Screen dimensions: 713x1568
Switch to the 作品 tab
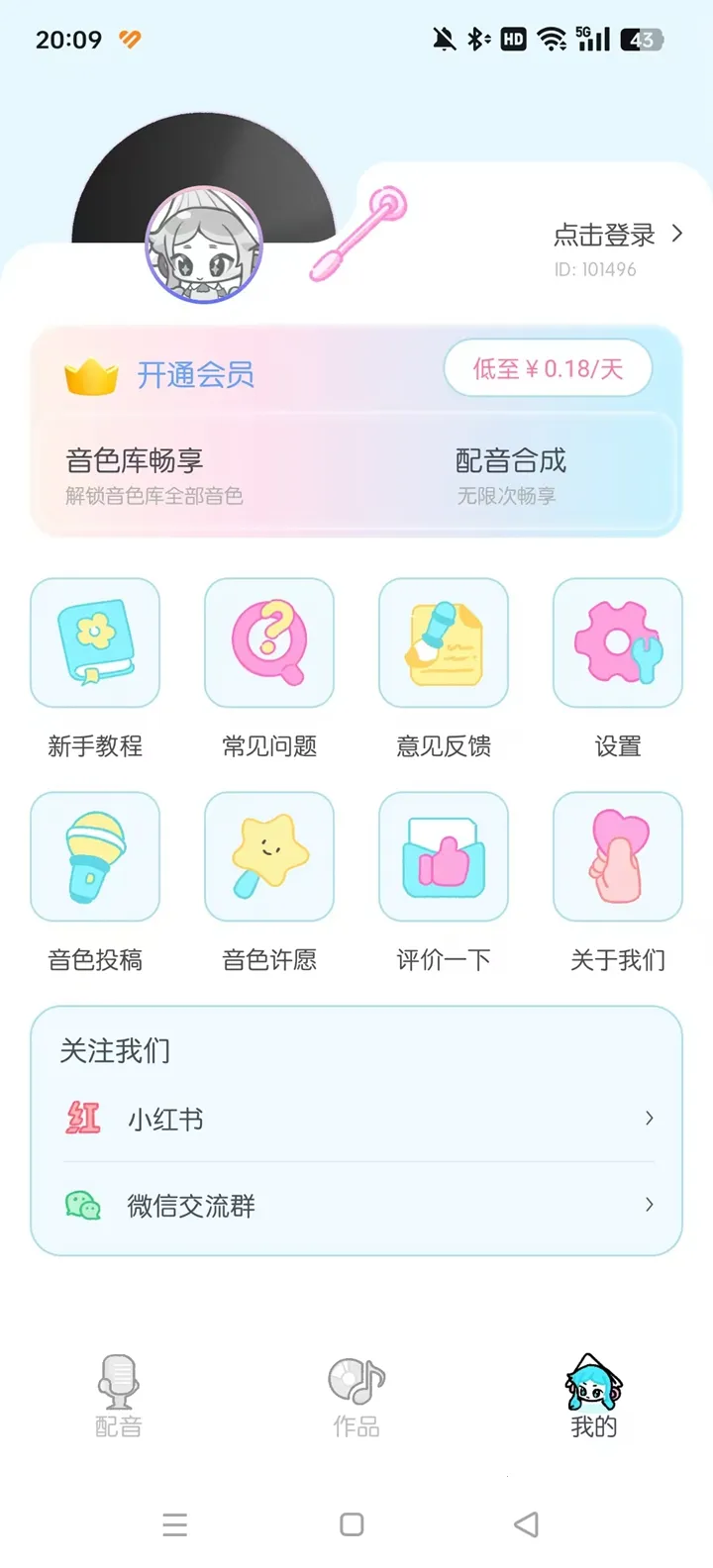click(x=356, y=1396)
